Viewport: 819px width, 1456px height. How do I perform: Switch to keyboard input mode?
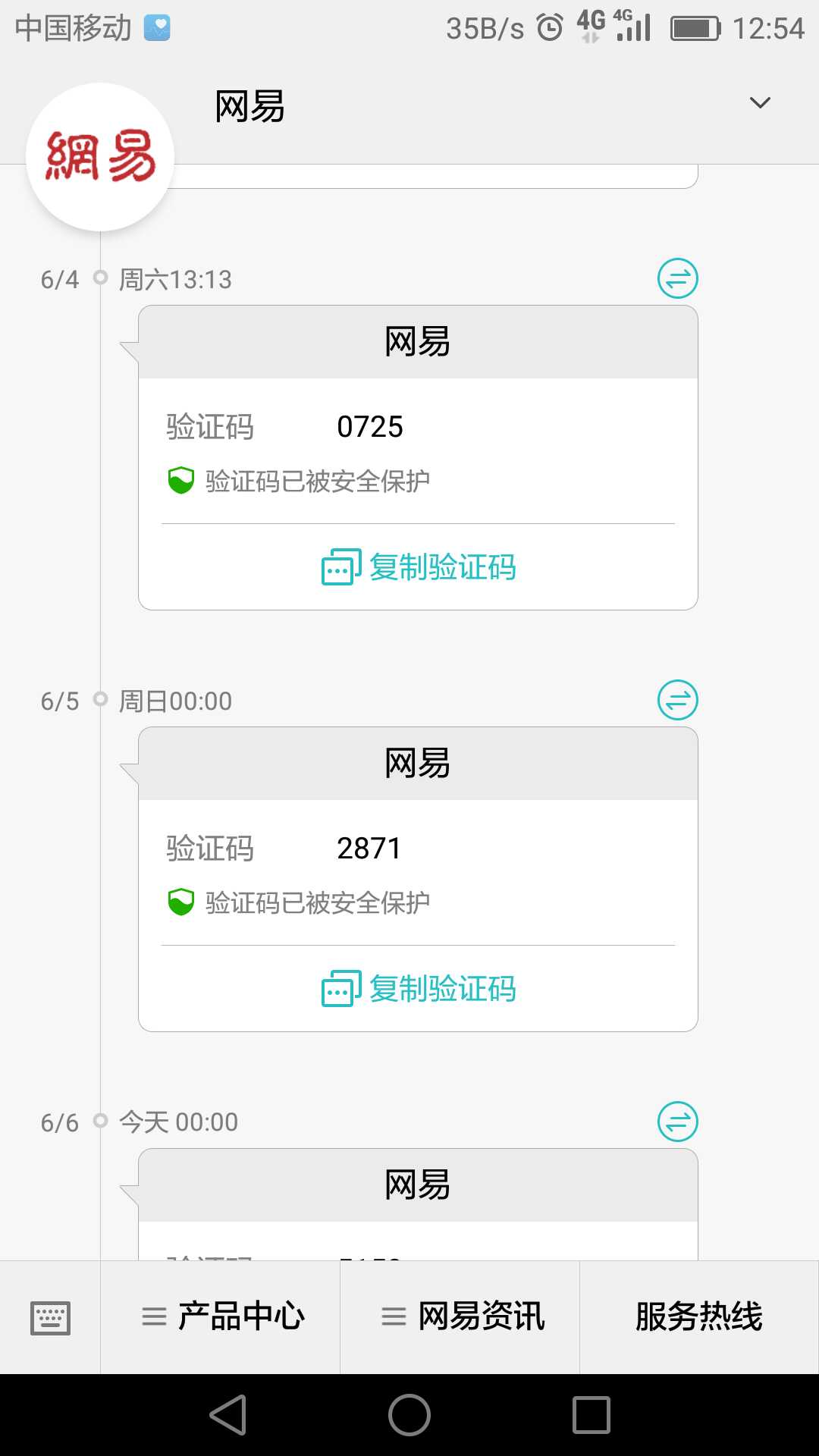tap(50, 1317)
